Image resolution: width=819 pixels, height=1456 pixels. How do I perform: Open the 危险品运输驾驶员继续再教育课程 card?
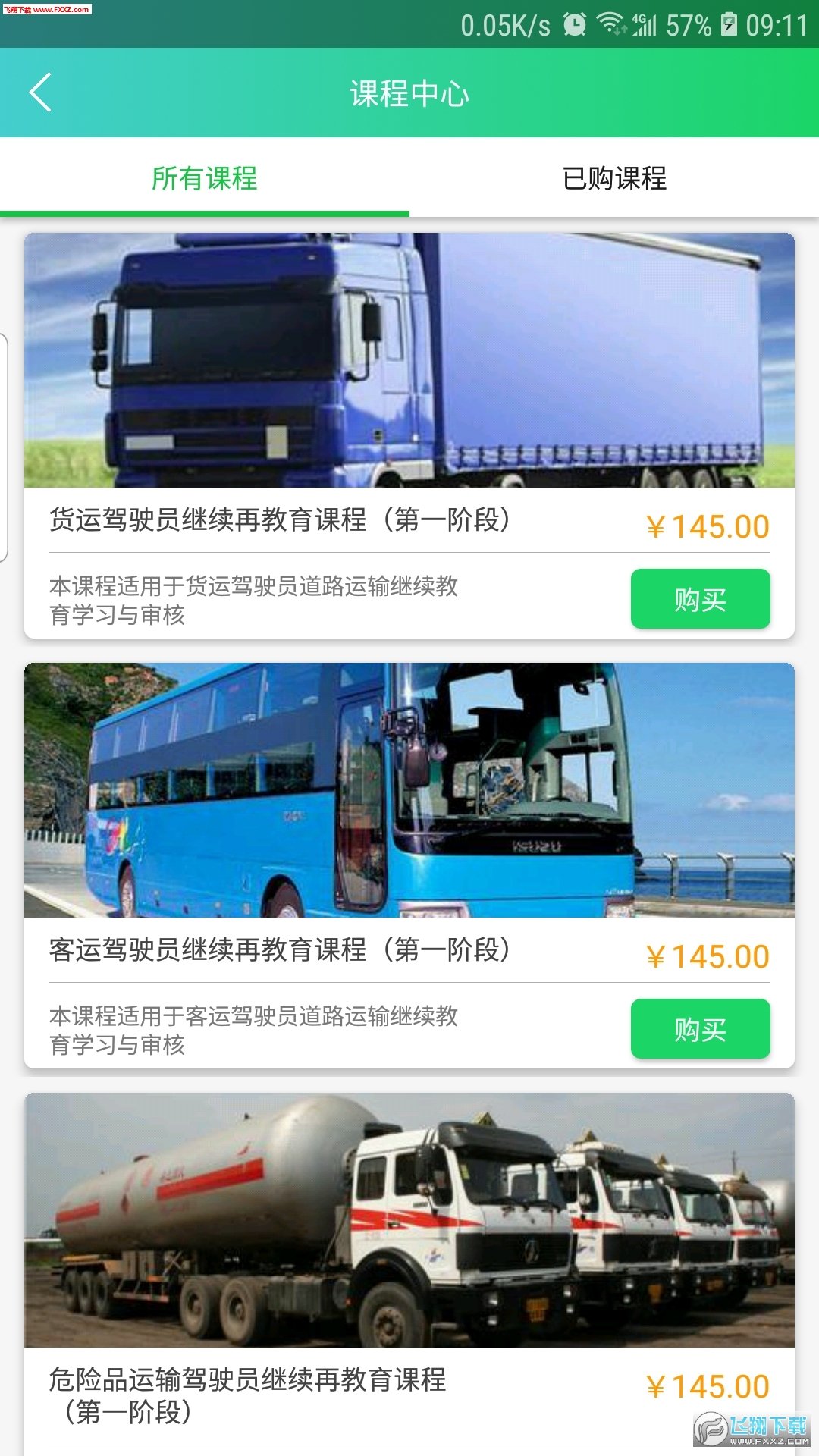[x=409, y=1274]
